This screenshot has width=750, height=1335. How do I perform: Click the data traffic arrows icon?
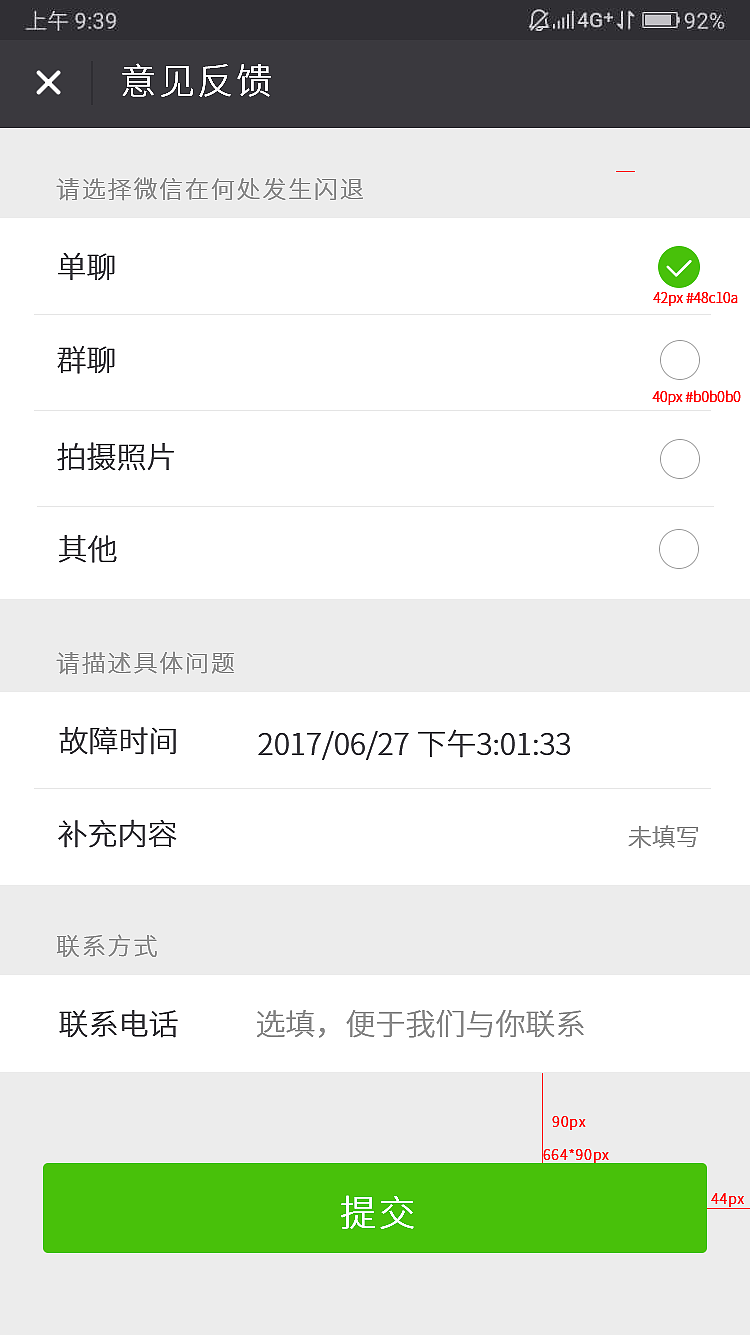click(x=622, y=19)
